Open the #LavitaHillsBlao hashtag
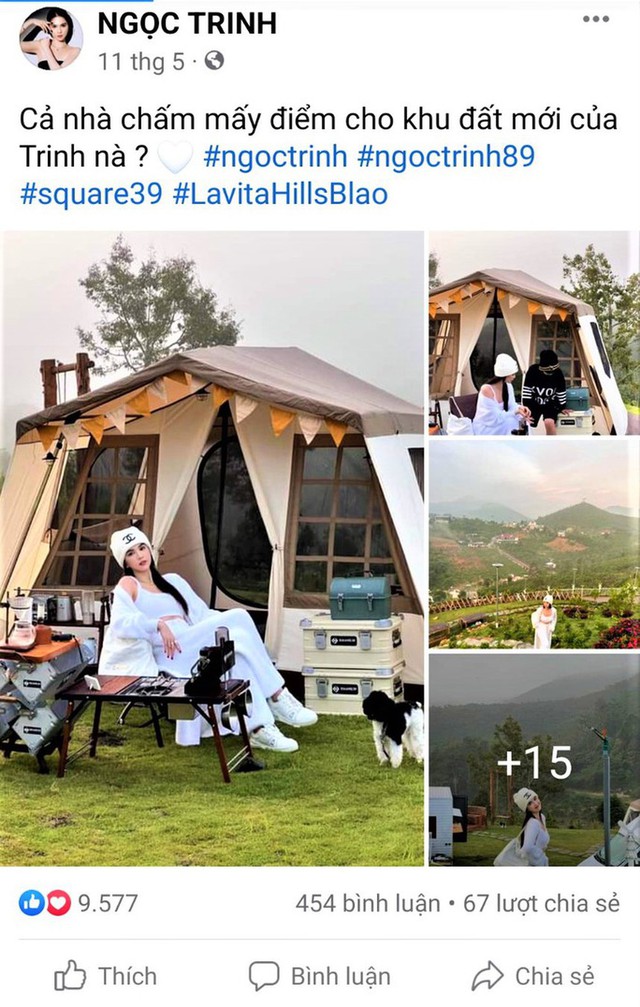Viewport: 640px width, 1007px height. tap(280, 193)
